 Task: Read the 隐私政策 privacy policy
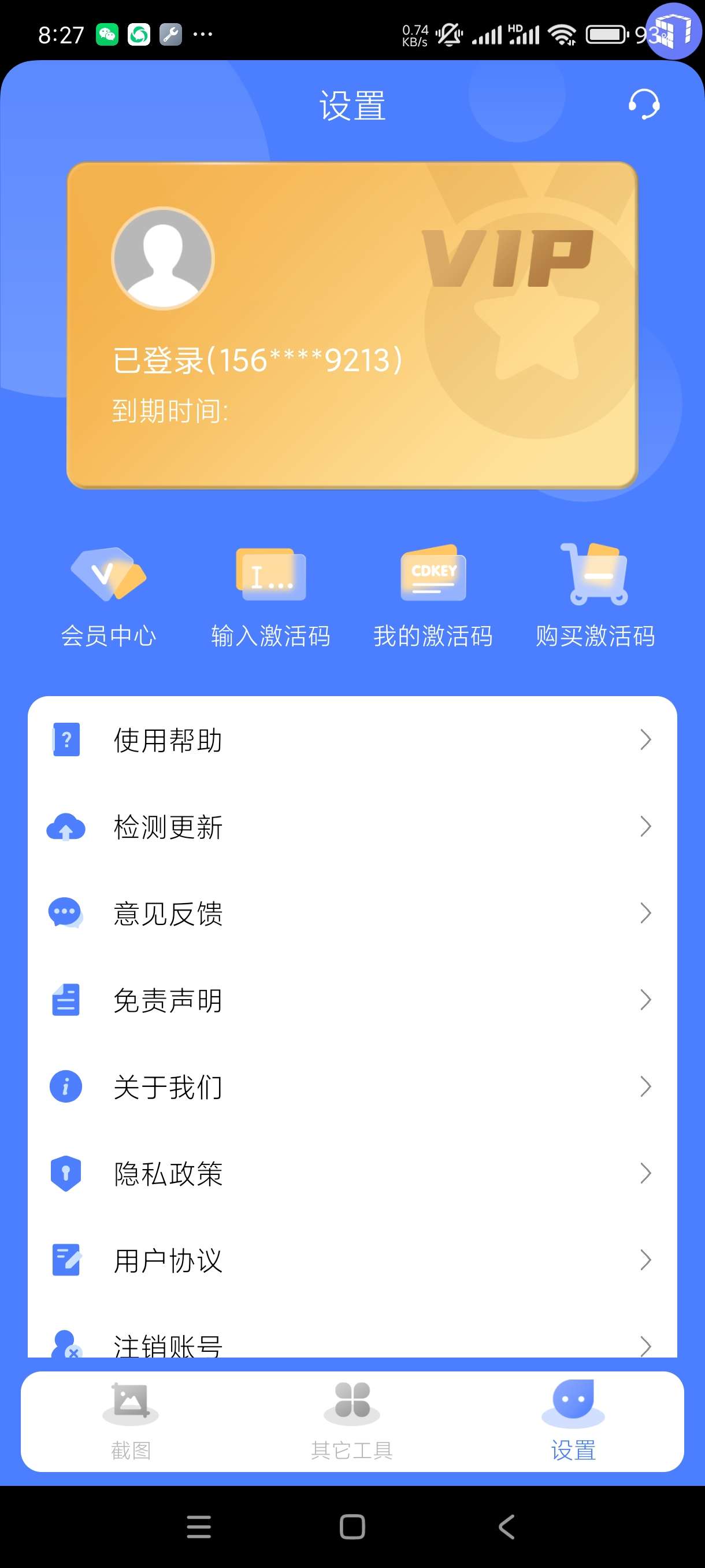point(351,1174)
